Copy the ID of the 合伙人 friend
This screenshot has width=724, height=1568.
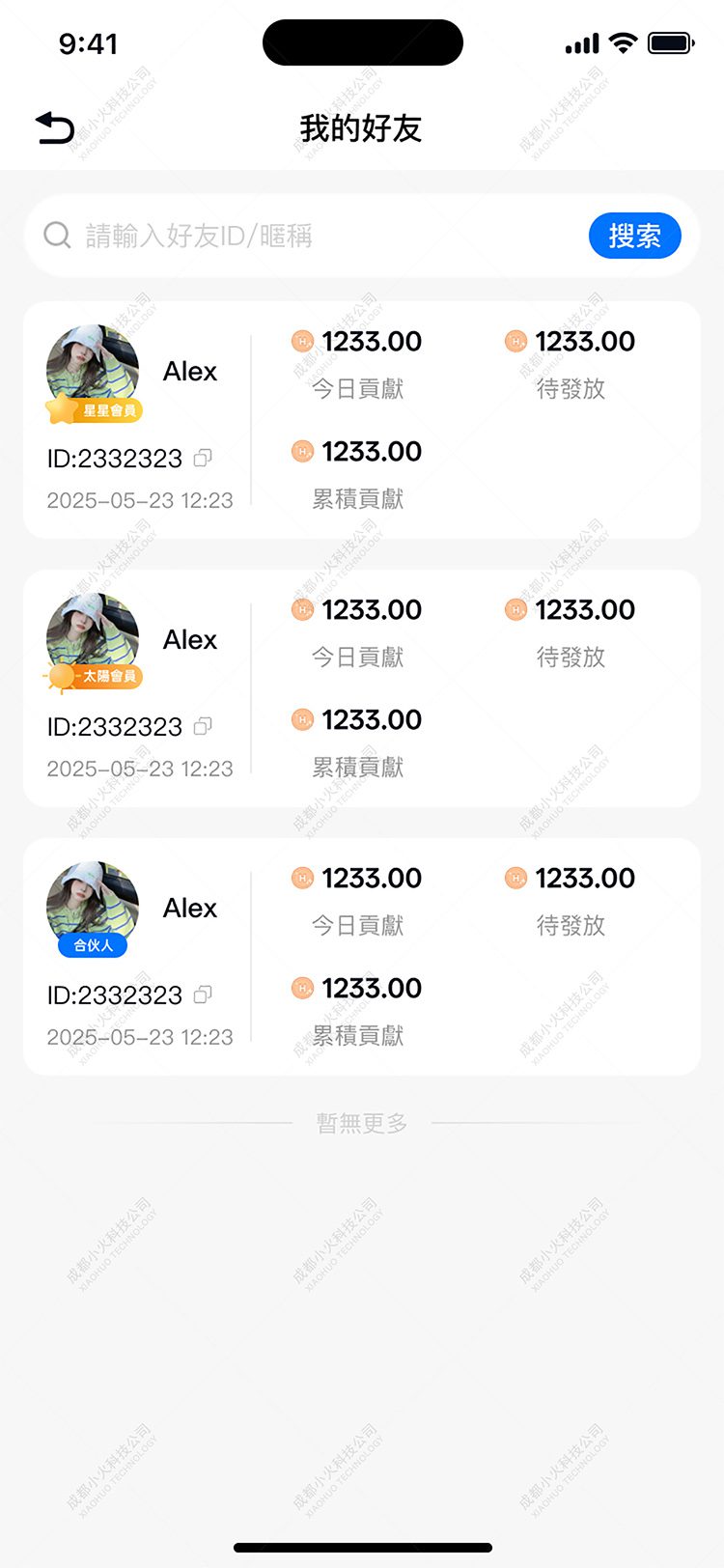point(203,994)
